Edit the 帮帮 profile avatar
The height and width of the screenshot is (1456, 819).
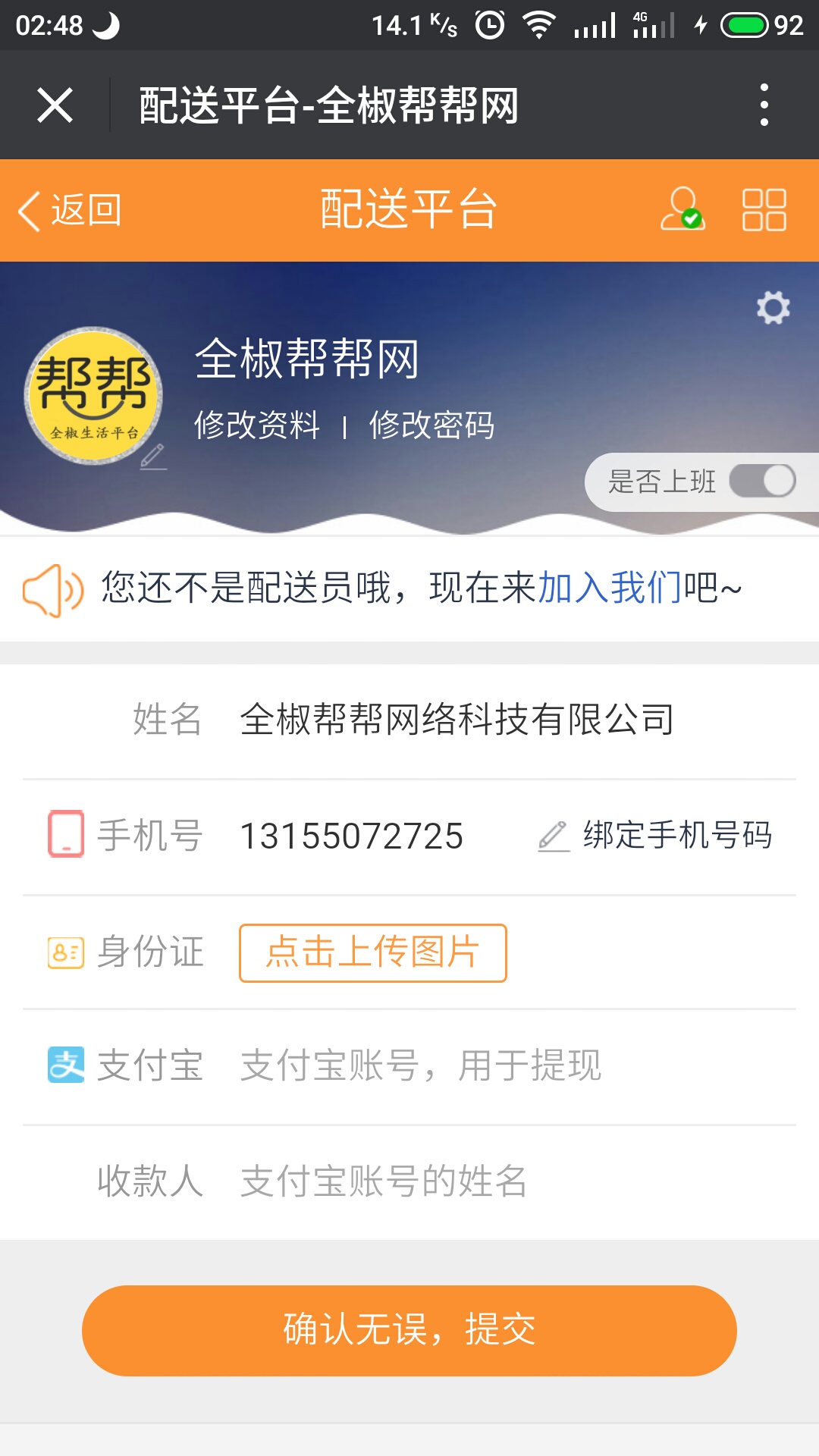(x=94, y=396)
